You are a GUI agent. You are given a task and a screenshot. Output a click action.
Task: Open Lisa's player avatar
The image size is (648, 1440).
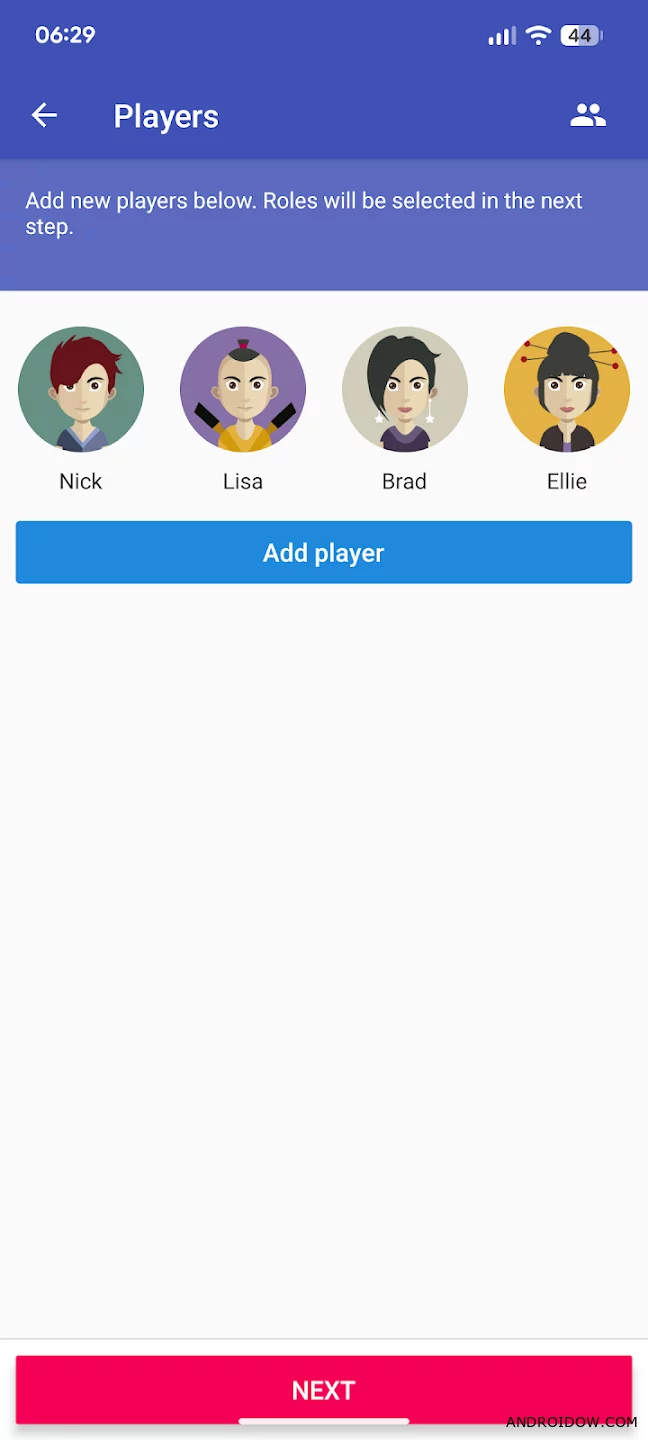coord(243,390)
